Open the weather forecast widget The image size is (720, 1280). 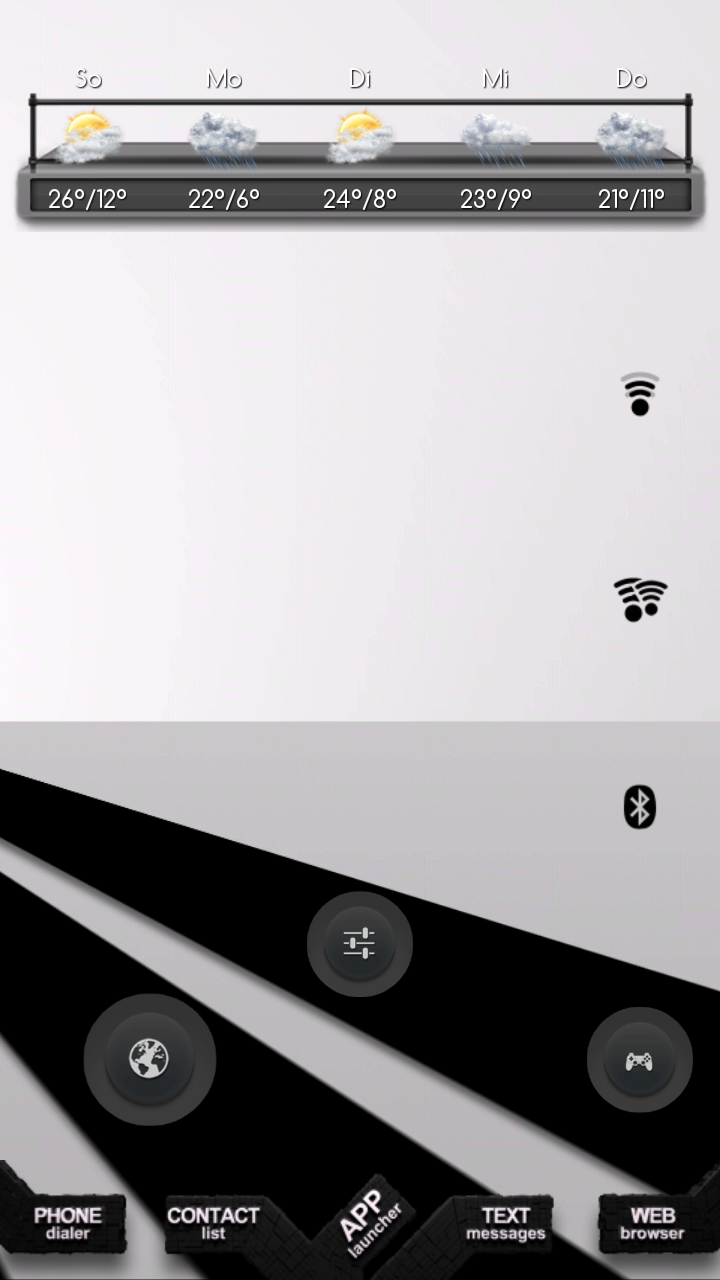point(360,143)
